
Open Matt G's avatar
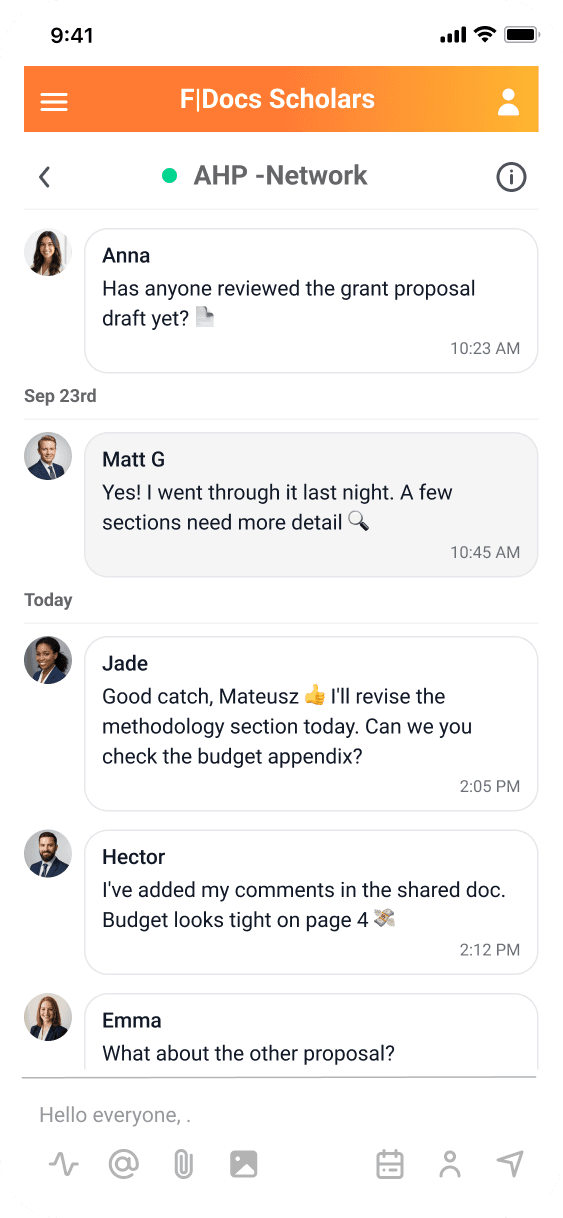[x=48, y=456]
